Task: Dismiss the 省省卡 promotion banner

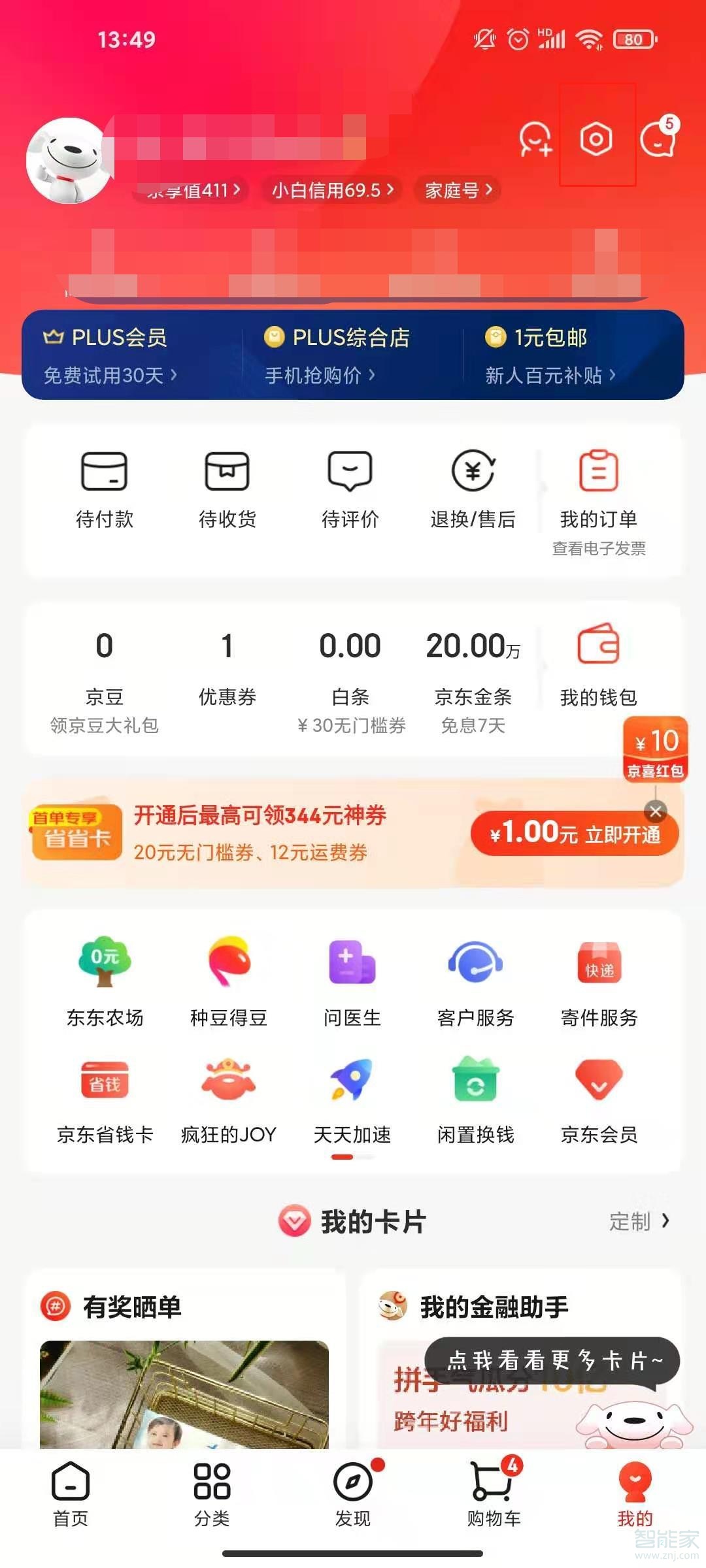Action: click(656, 811)
